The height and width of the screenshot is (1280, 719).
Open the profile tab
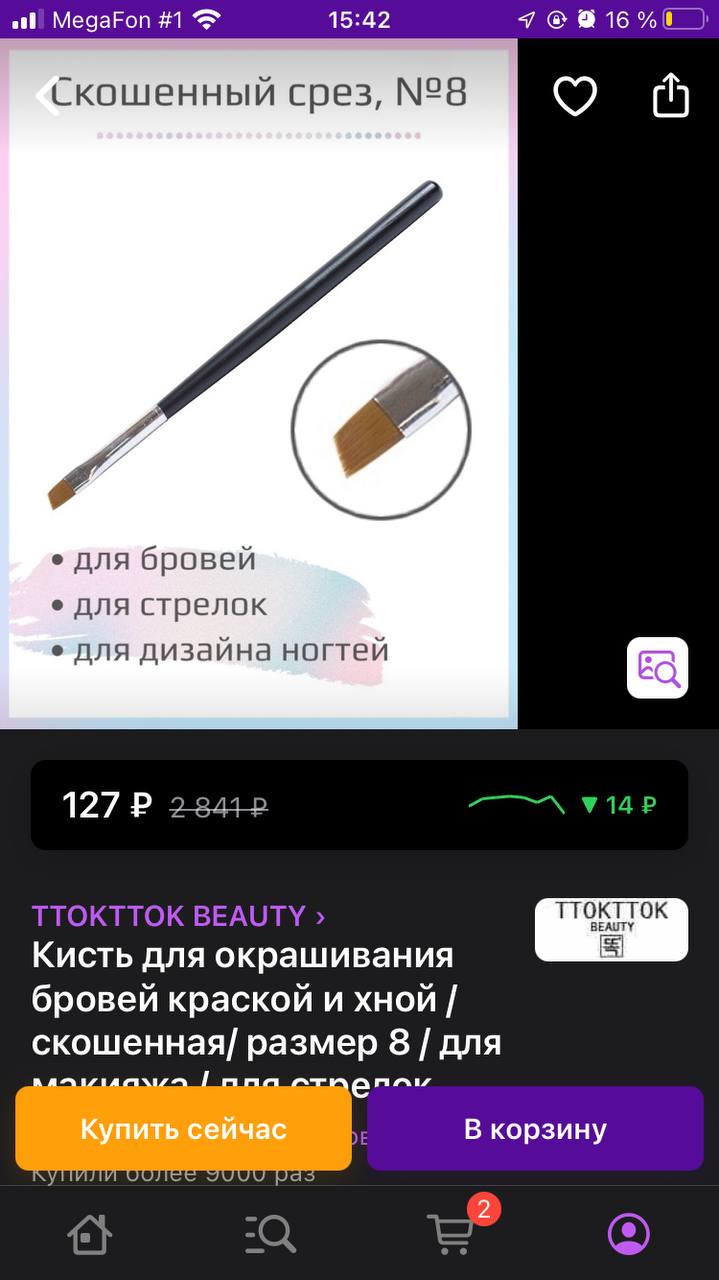click(629, 1234)
